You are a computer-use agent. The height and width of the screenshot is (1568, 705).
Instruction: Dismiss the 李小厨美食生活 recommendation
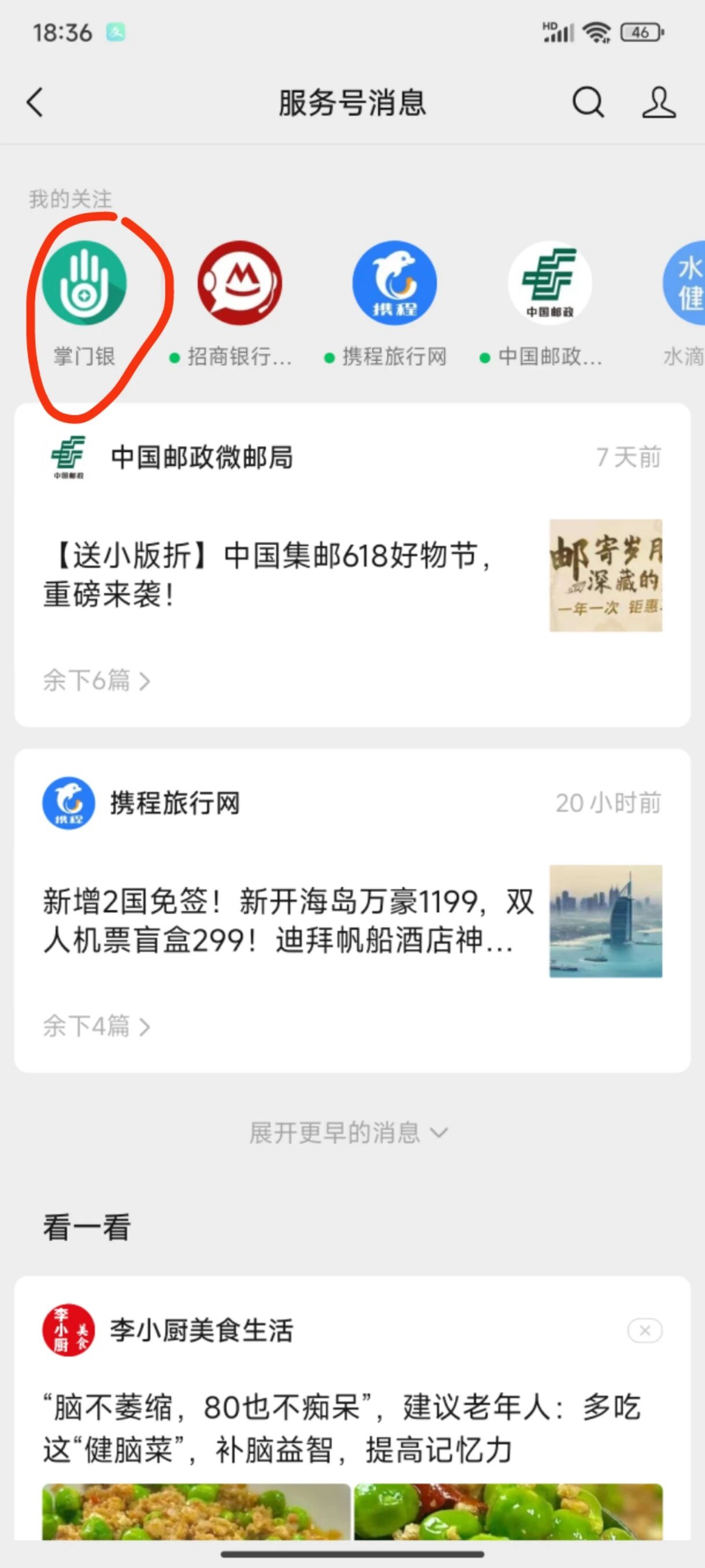point(645,1330)
